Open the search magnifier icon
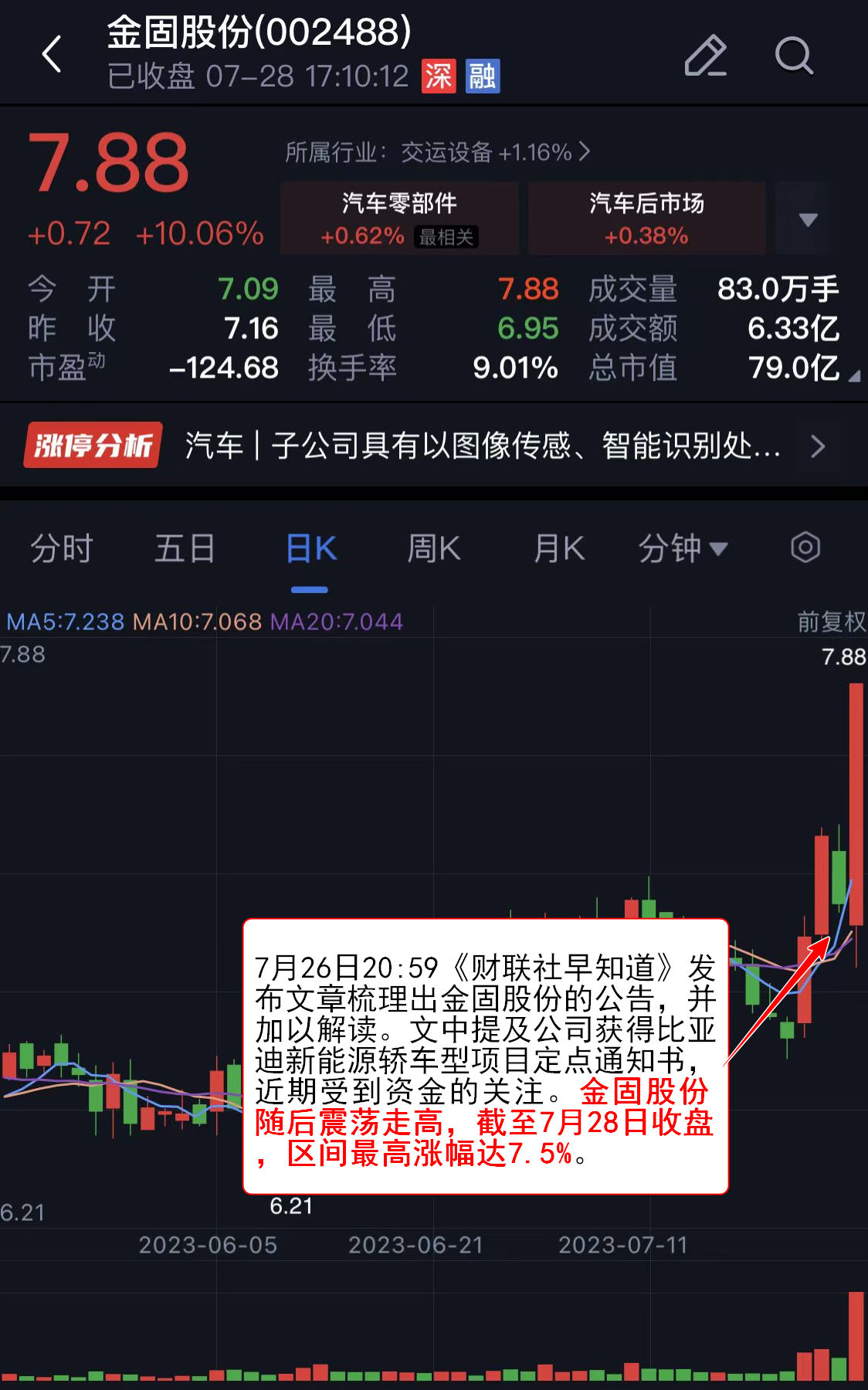 (x=794, y=56)
